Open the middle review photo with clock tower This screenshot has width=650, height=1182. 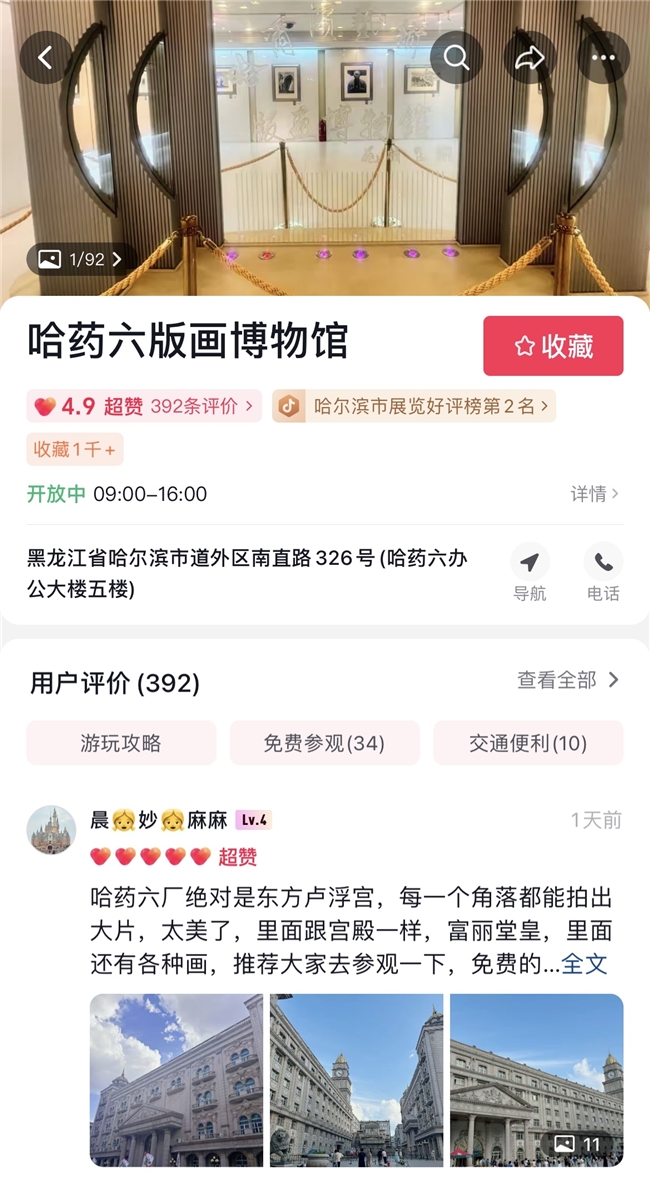[x=356, y=1080]
